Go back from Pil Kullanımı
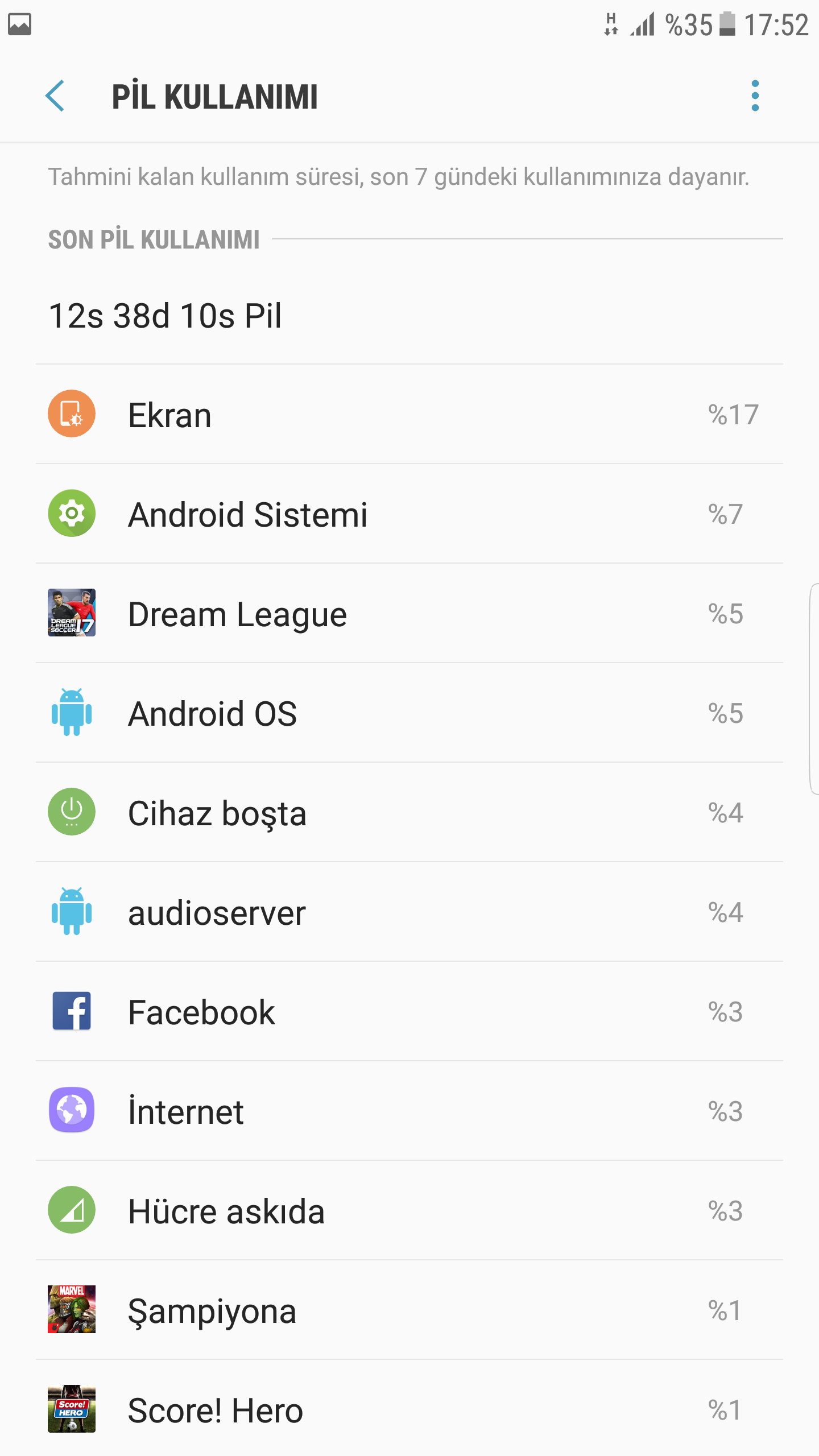 (55, 96)
